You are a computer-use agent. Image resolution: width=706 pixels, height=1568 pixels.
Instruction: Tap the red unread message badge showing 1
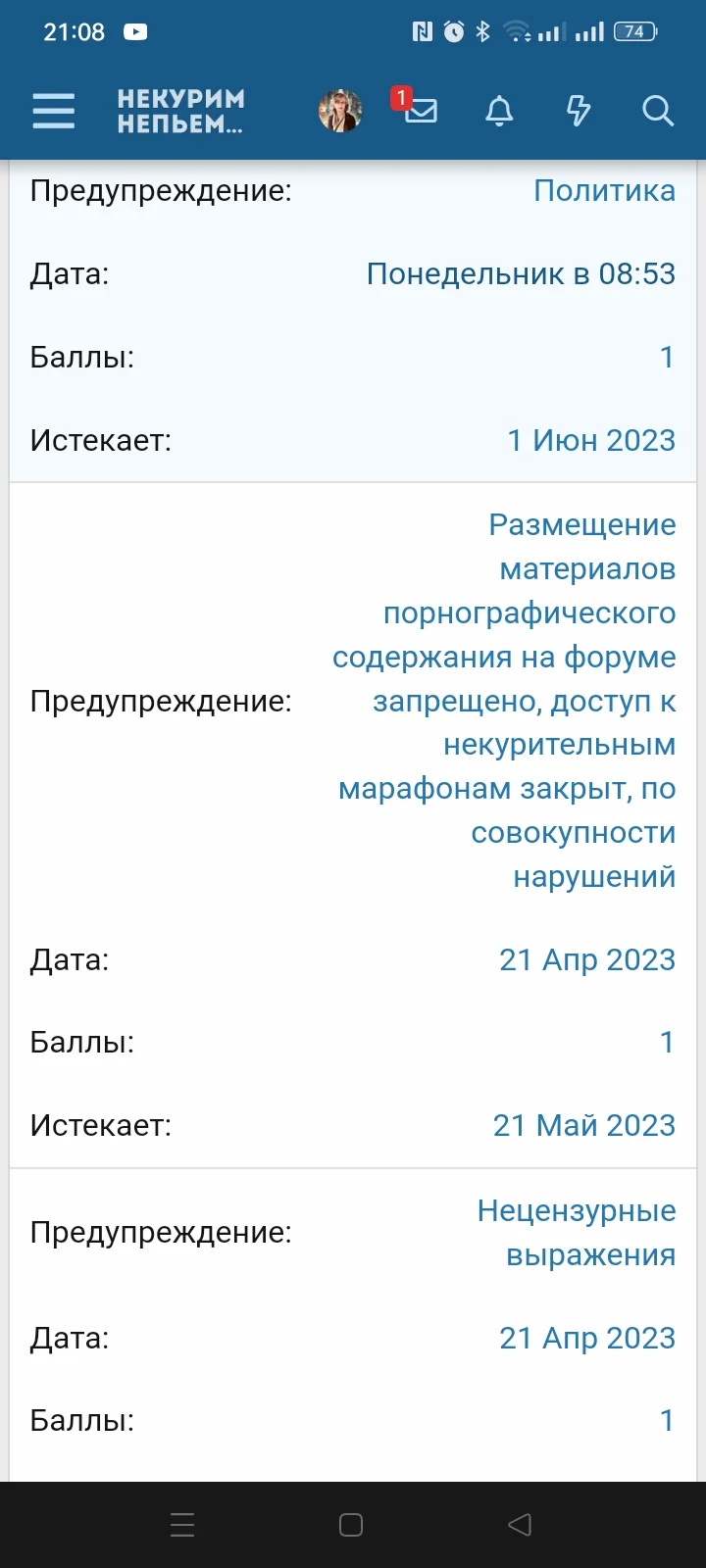(x=399, y=95)
